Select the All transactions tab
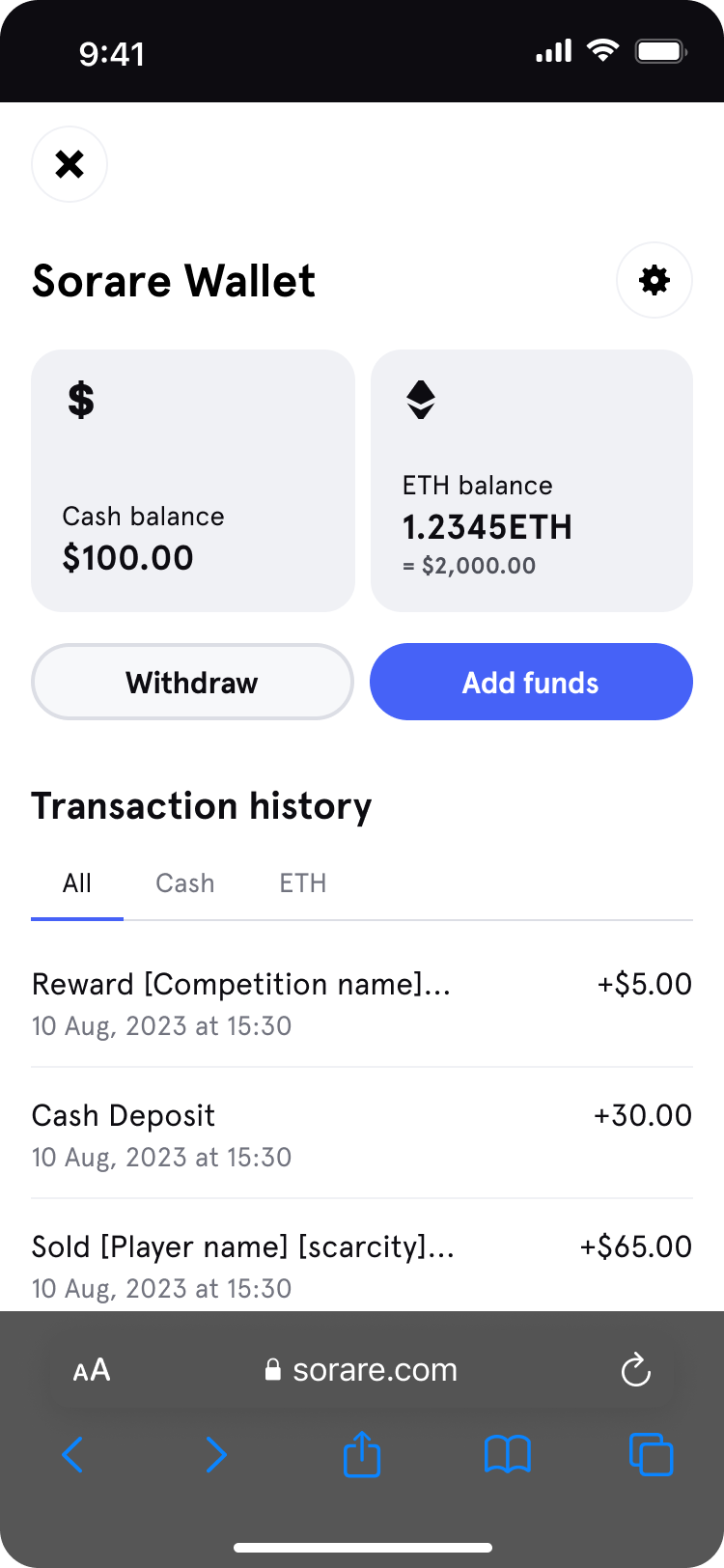Image resolution: width=724 pixels, height=1568 pixels. [77, 883]
